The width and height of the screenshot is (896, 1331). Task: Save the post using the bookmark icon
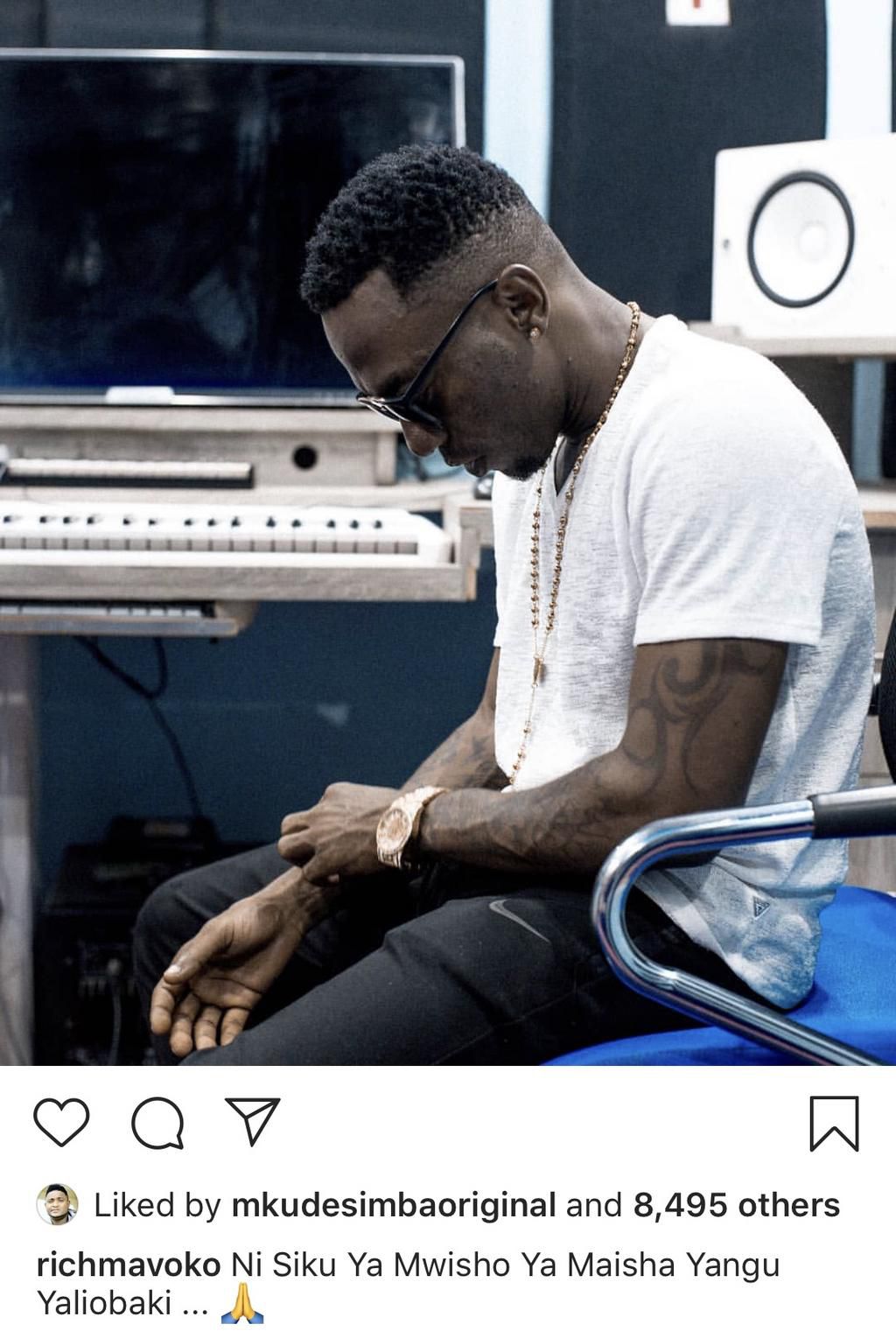[834, 1123]
